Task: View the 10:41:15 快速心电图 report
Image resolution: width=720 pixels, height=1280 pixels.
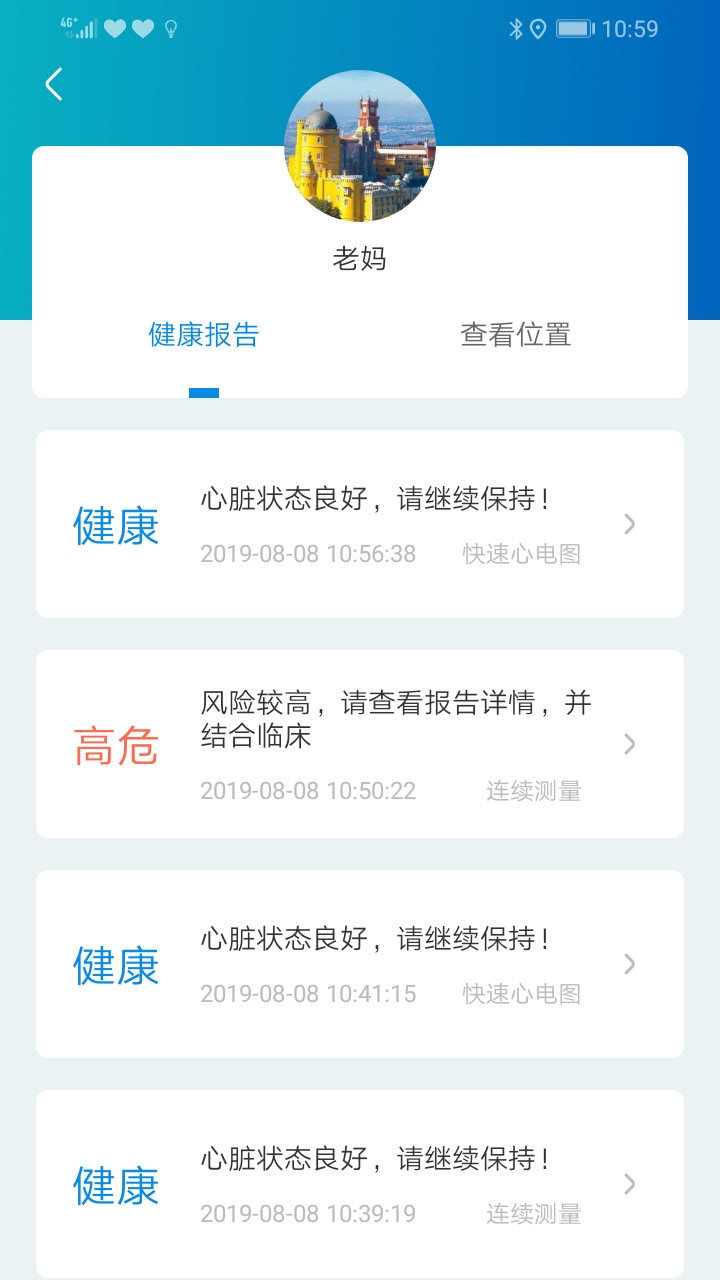Action: (x=360, y=964)
